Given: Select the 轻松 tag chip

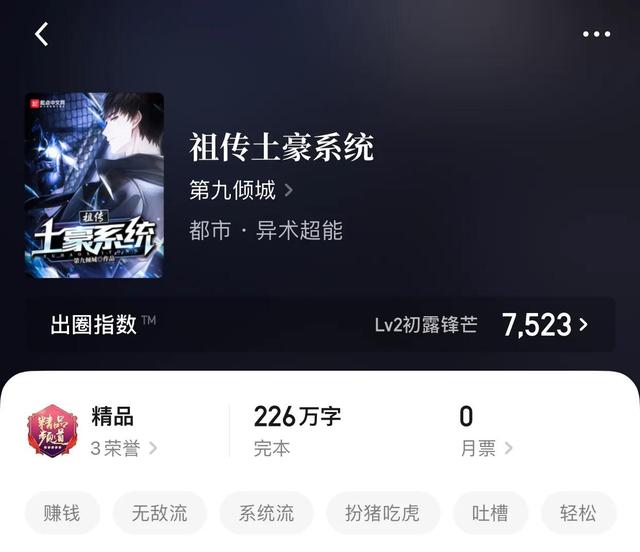Looking at the screenshot, I should coord(579,514).
